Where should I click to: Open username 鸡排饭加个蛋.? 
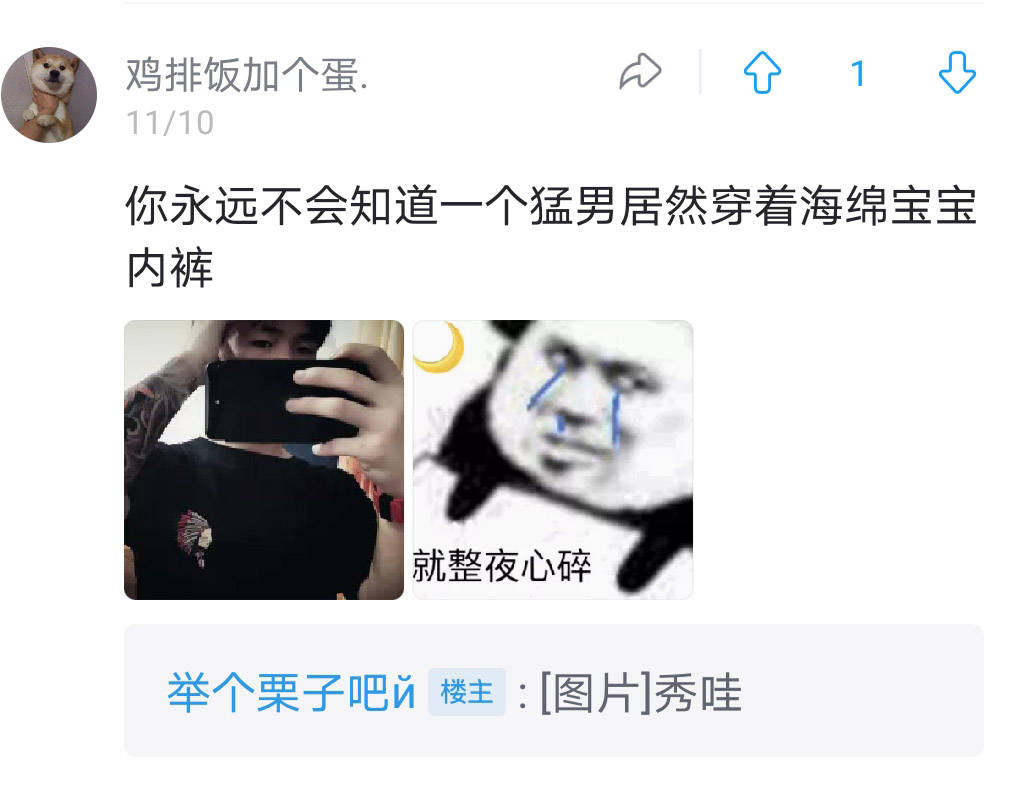246,75
